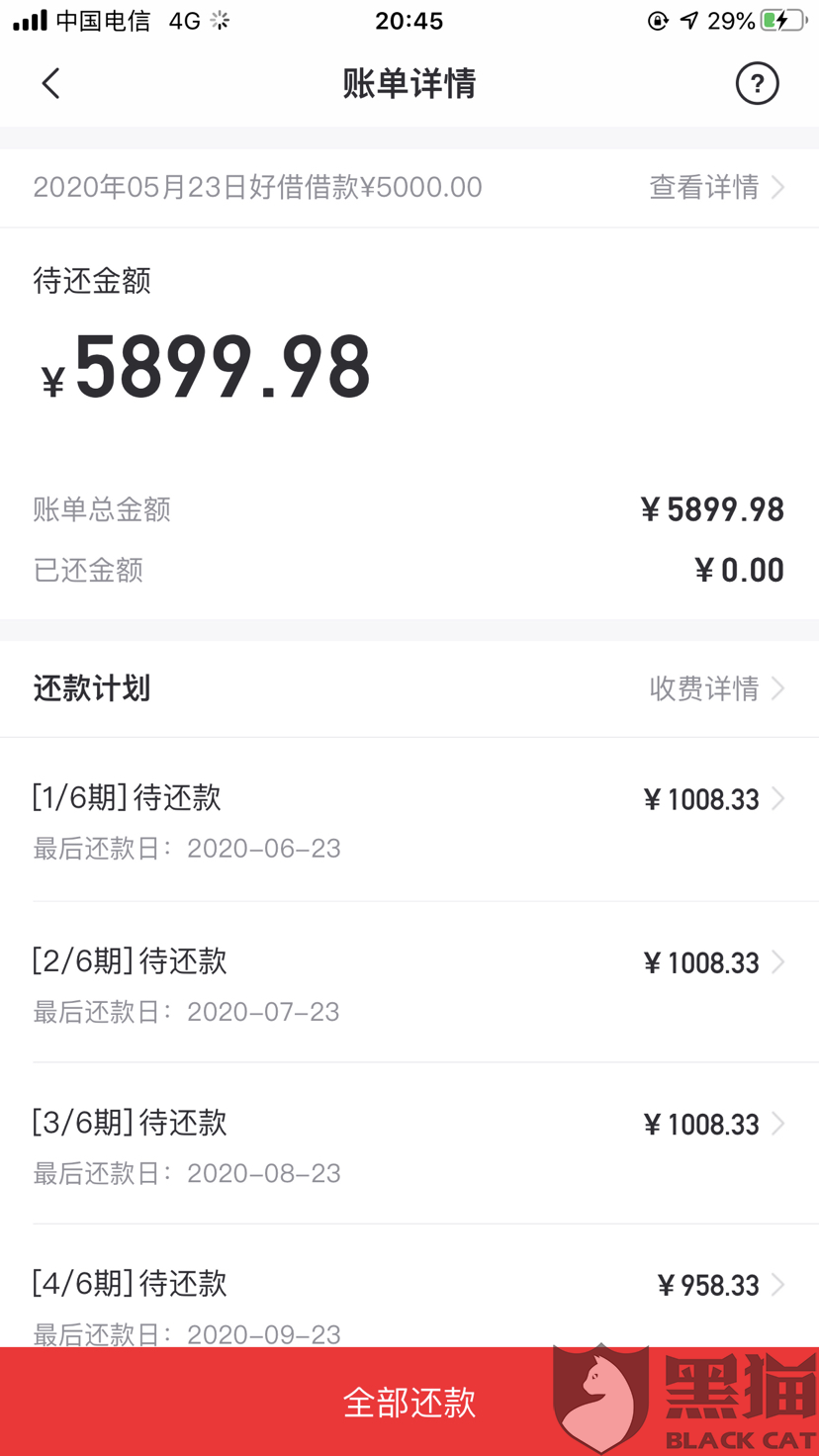Open installment 3/6期 due 2020-08-23
The image size is (819, 1456).
click(409, 1143)
